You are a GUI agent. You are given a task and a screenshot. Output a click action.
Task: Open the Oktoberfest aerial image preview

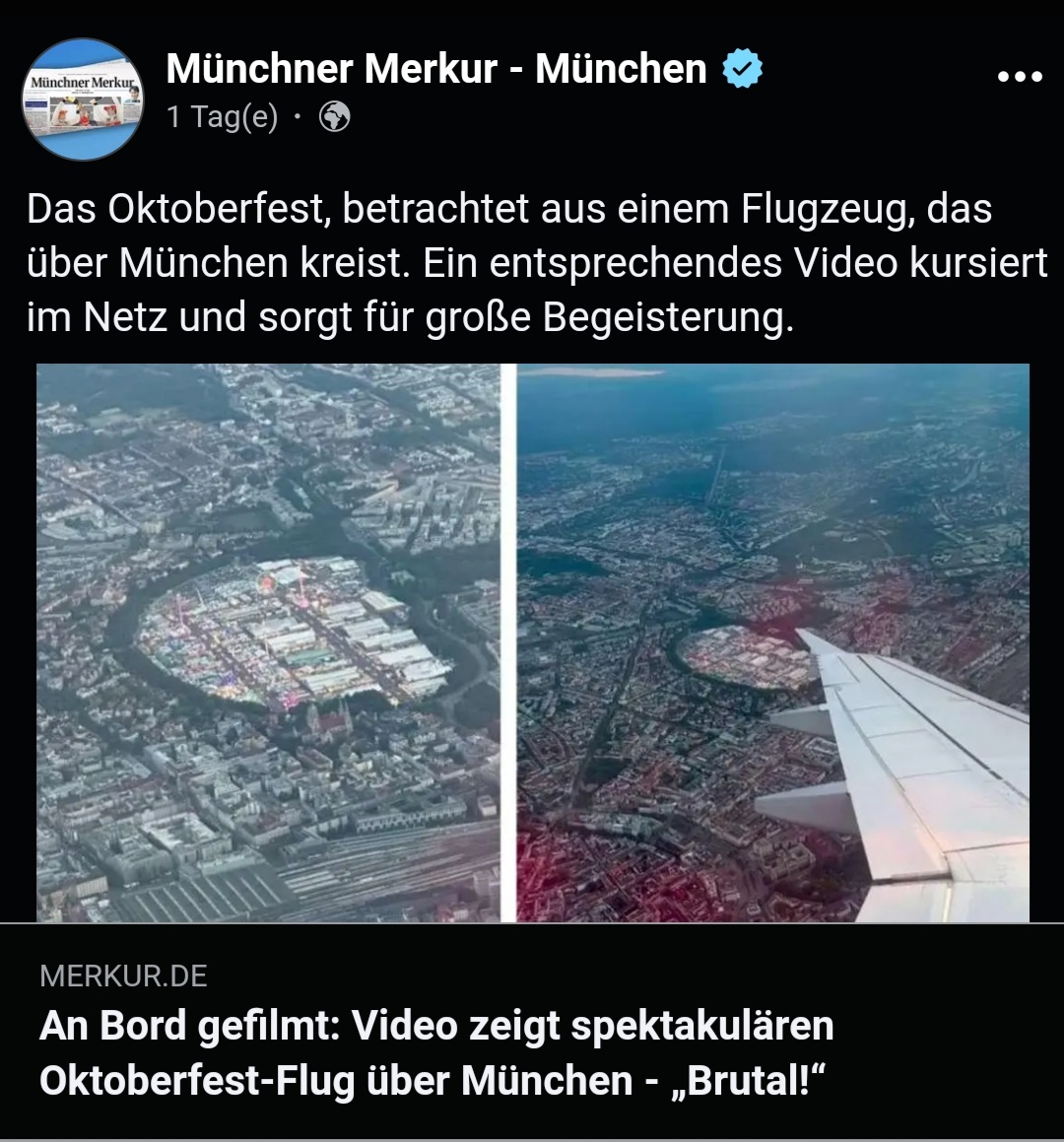532,642
